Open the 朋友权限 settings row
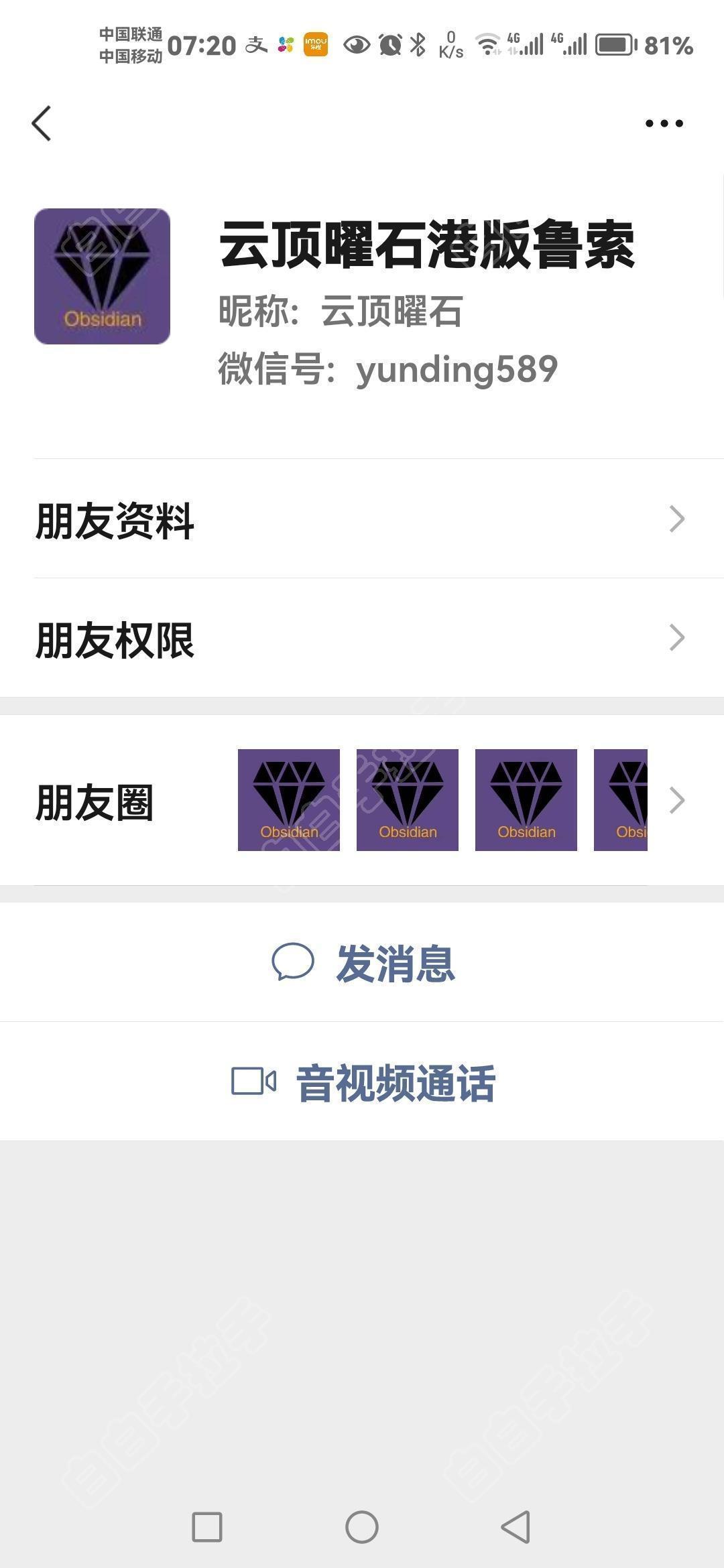 (x=362, y=639)
